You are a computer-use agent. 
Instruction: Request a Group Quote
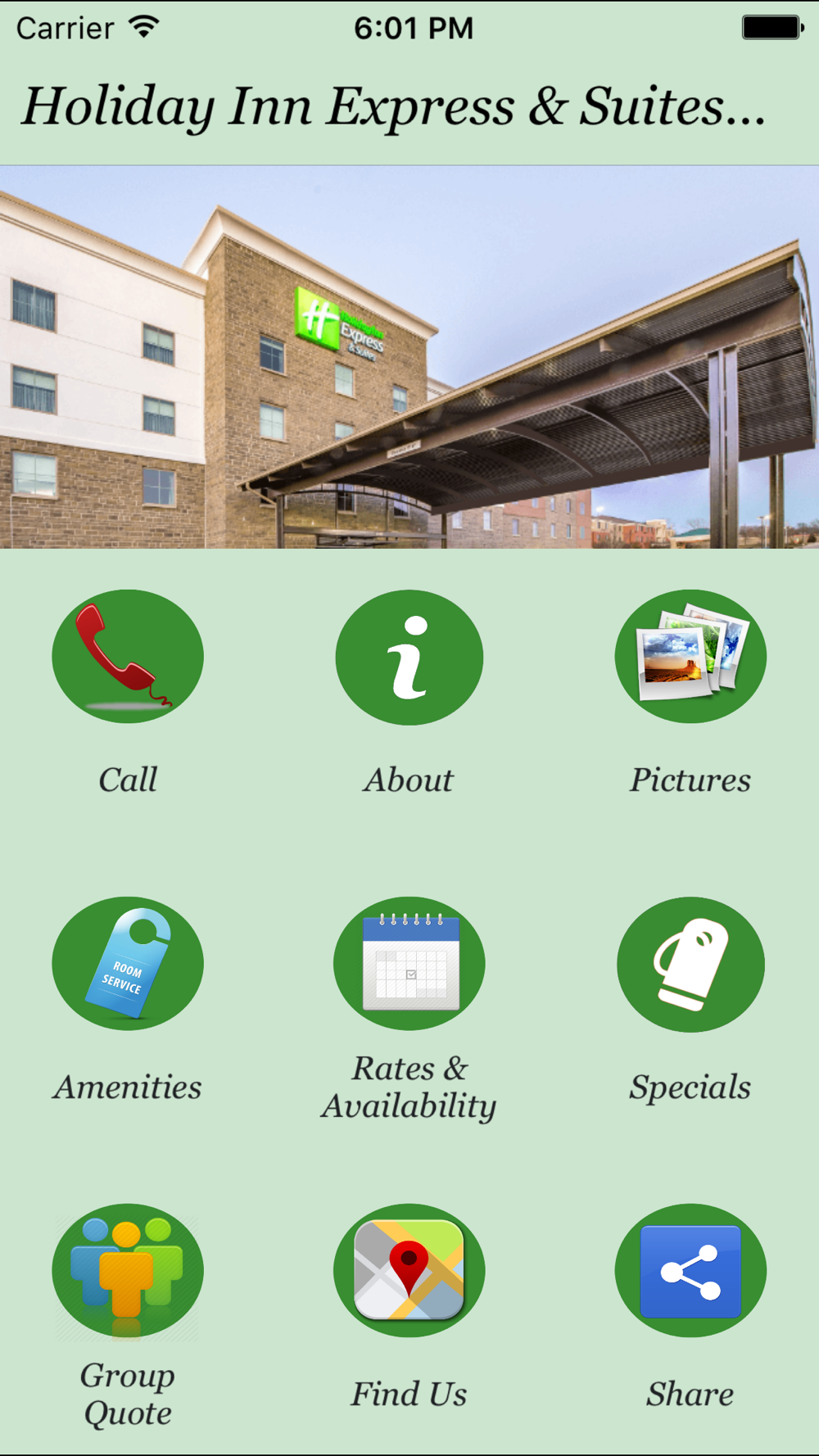[x=128, y=1271]
